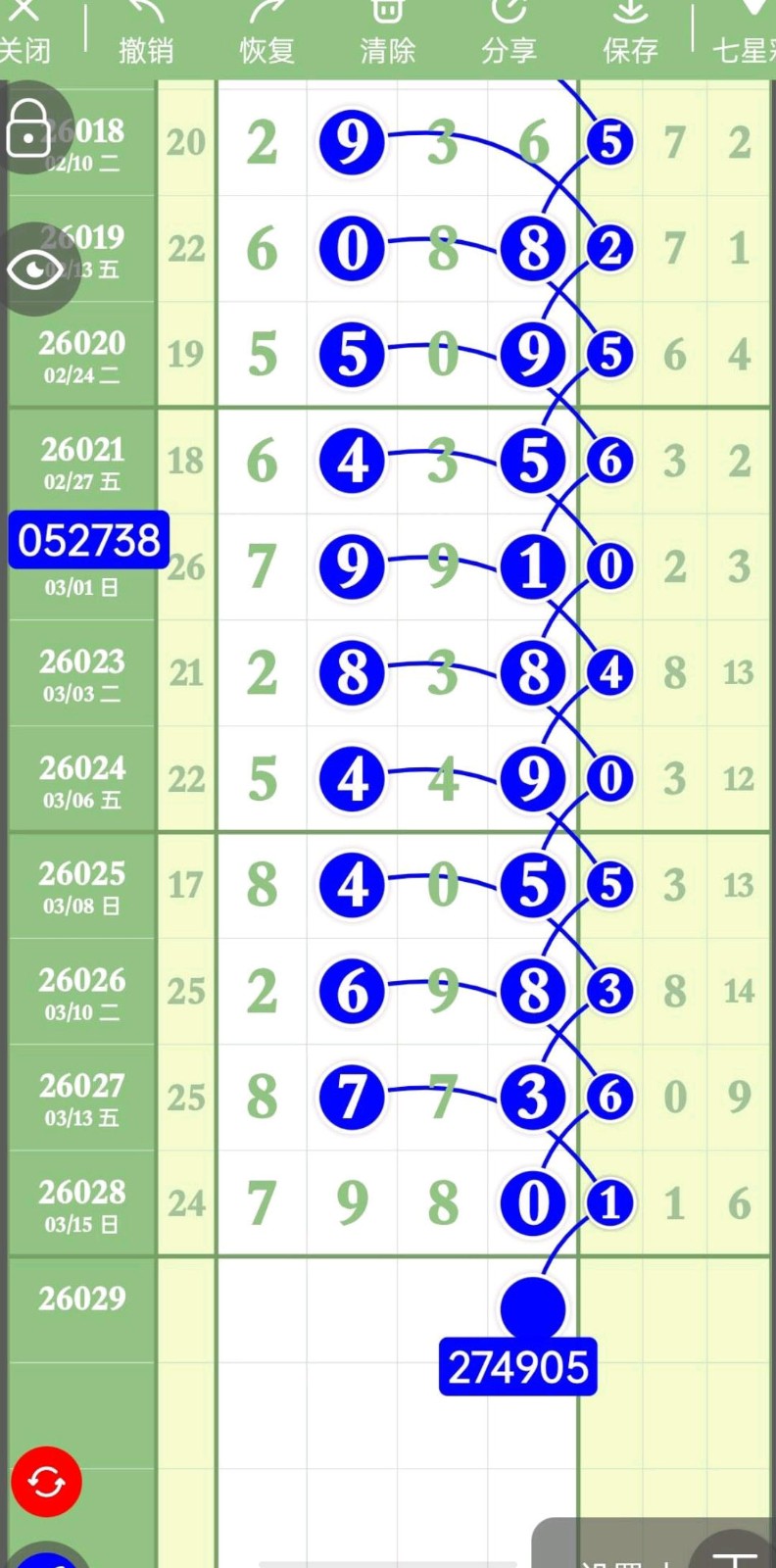Close the chart editor via 关闭
776x1568 pixels.
coord(24,32)
